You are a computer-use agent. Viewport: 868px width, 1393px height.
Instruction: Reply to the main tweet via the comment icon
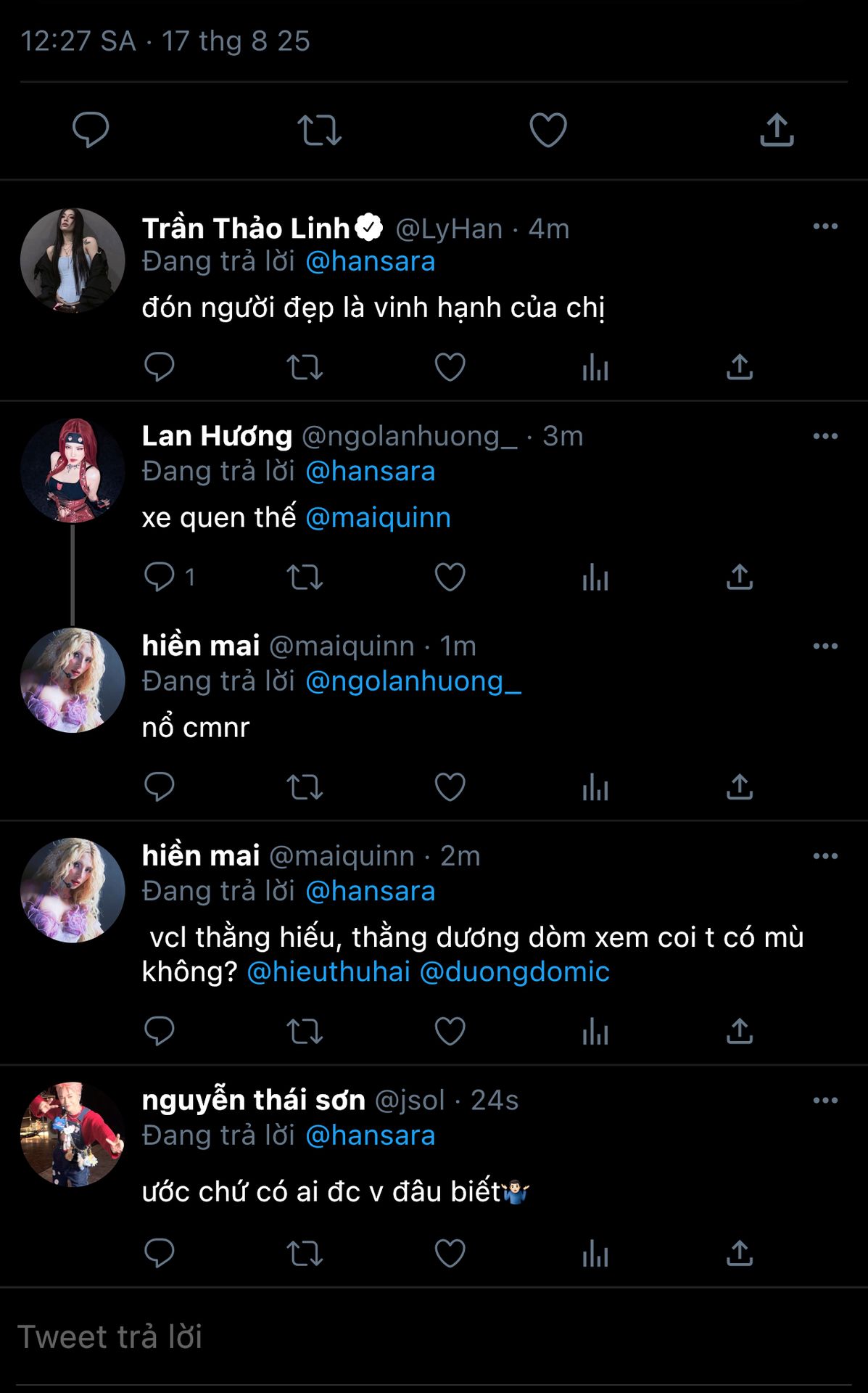pyautogui.click(x=91, y=131)
